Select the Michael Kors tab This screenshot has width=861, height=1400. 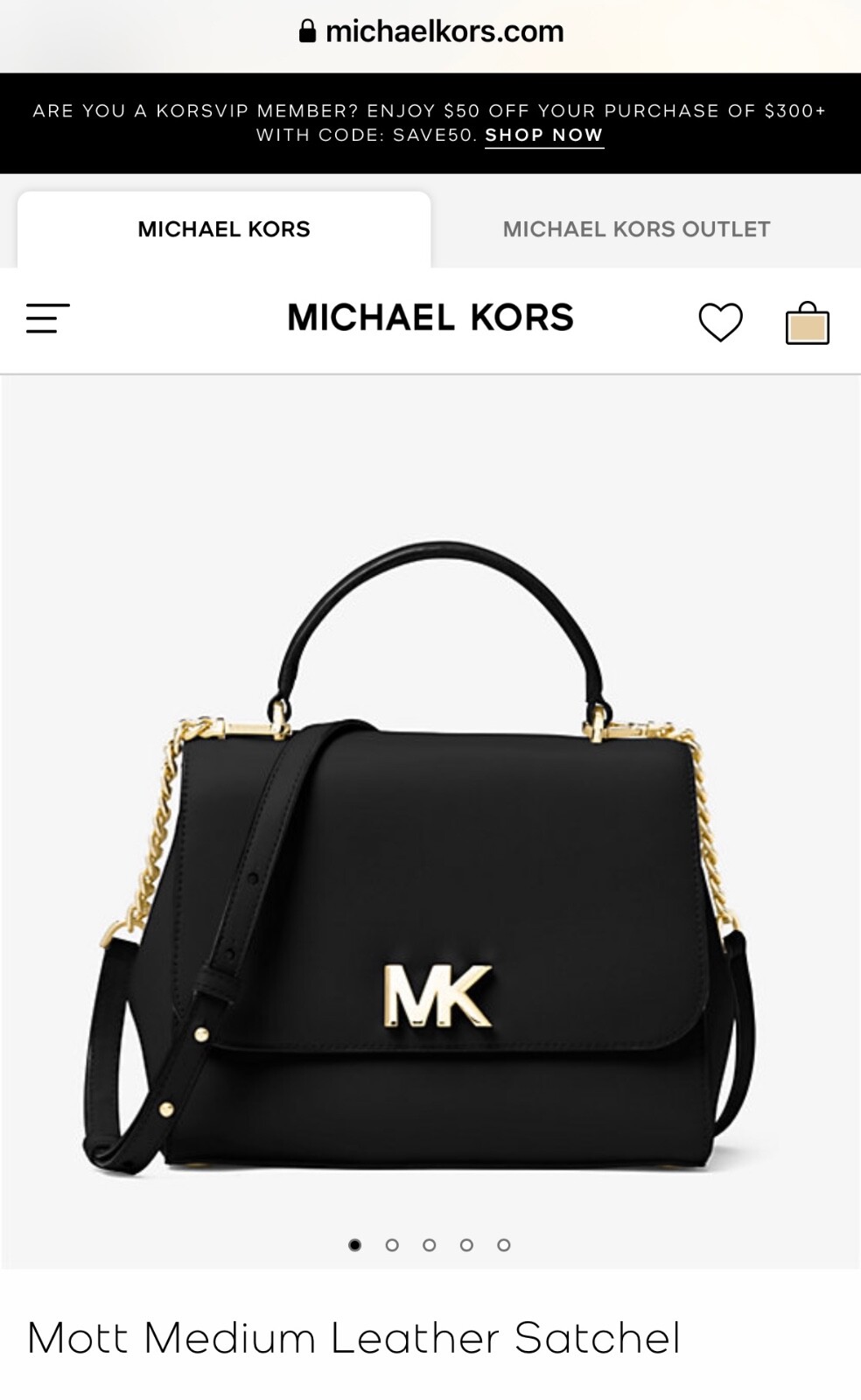pyautogui.click(x=224, y=229)
